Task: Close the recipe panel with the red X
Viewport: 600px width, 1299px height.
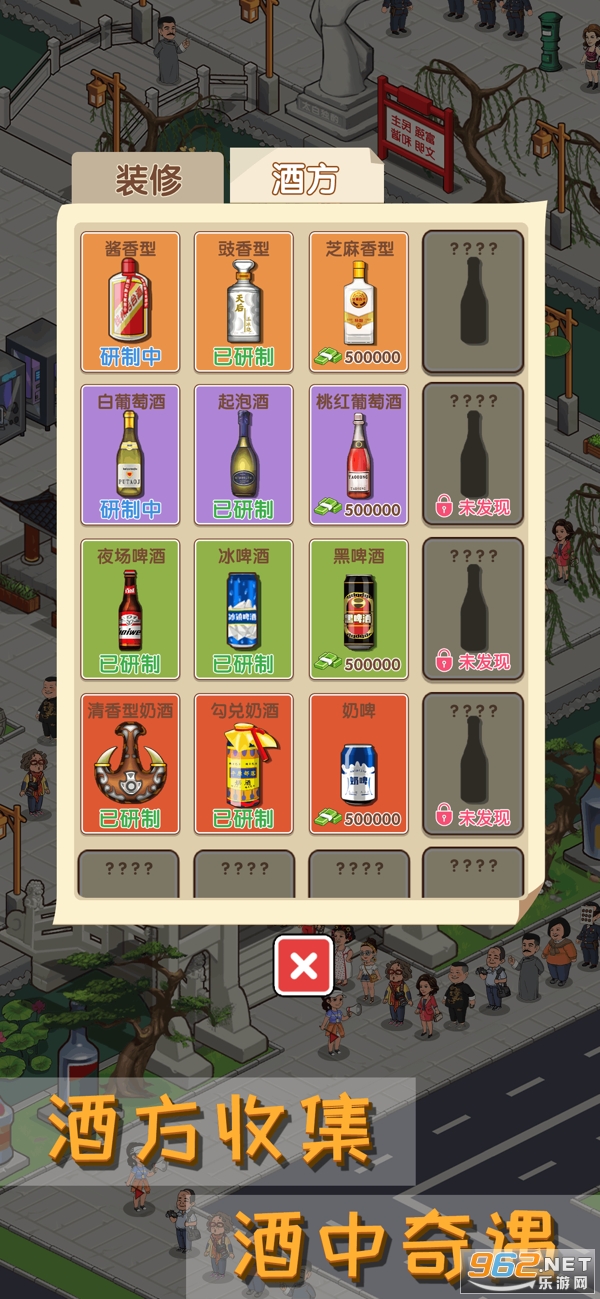Action: [x=303, y=966]
